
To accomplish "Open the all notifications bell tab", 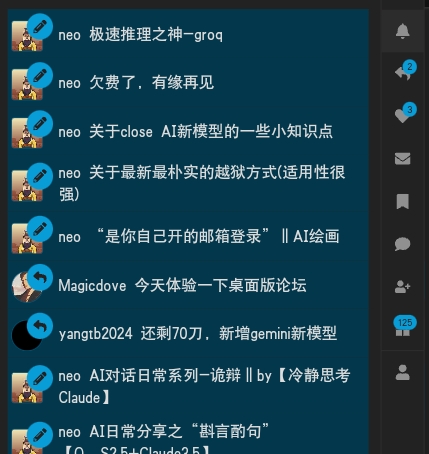I will tap(403, 31).
